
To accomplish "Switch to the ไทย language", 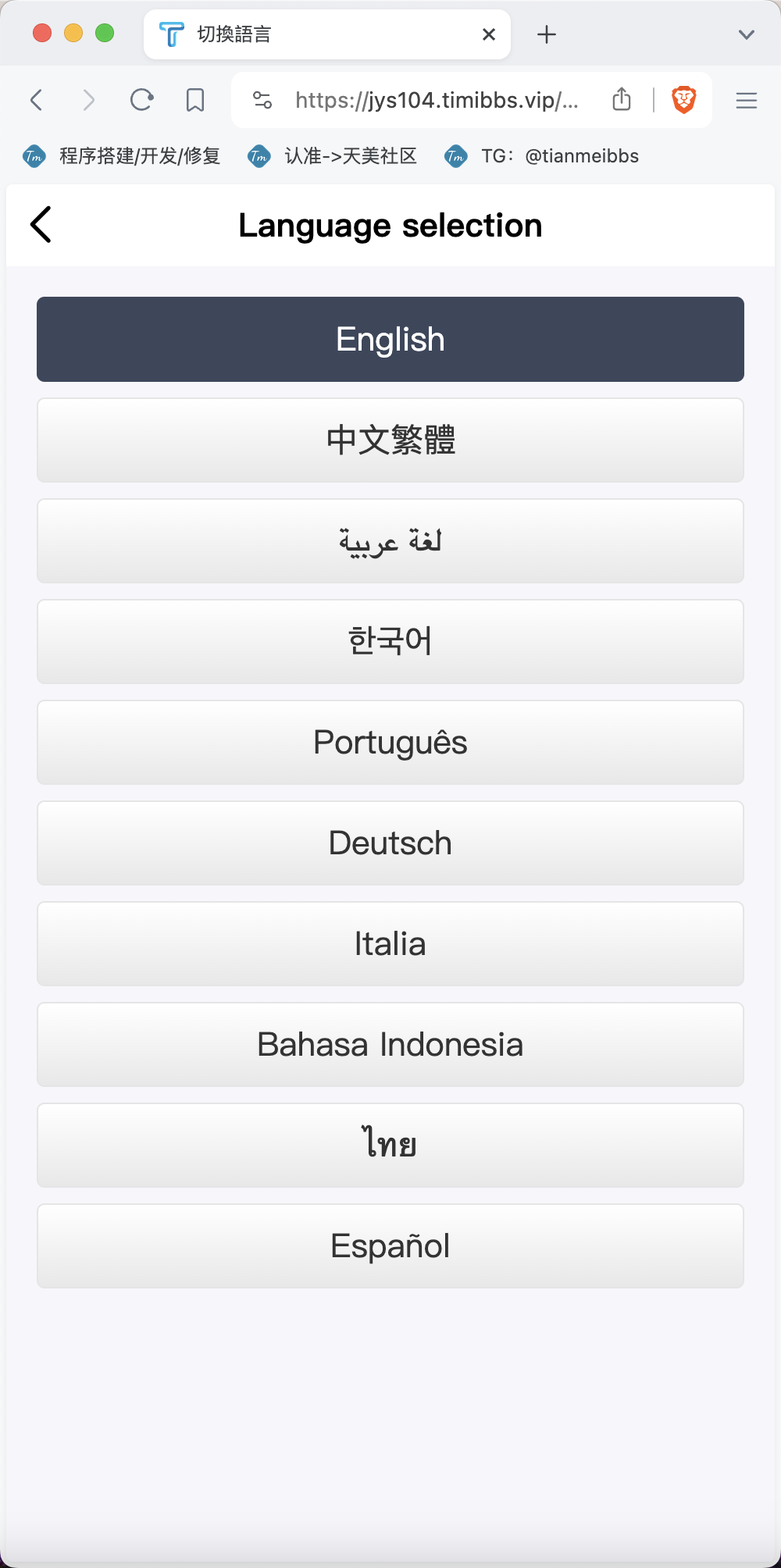I will (x=390, y=1146).
